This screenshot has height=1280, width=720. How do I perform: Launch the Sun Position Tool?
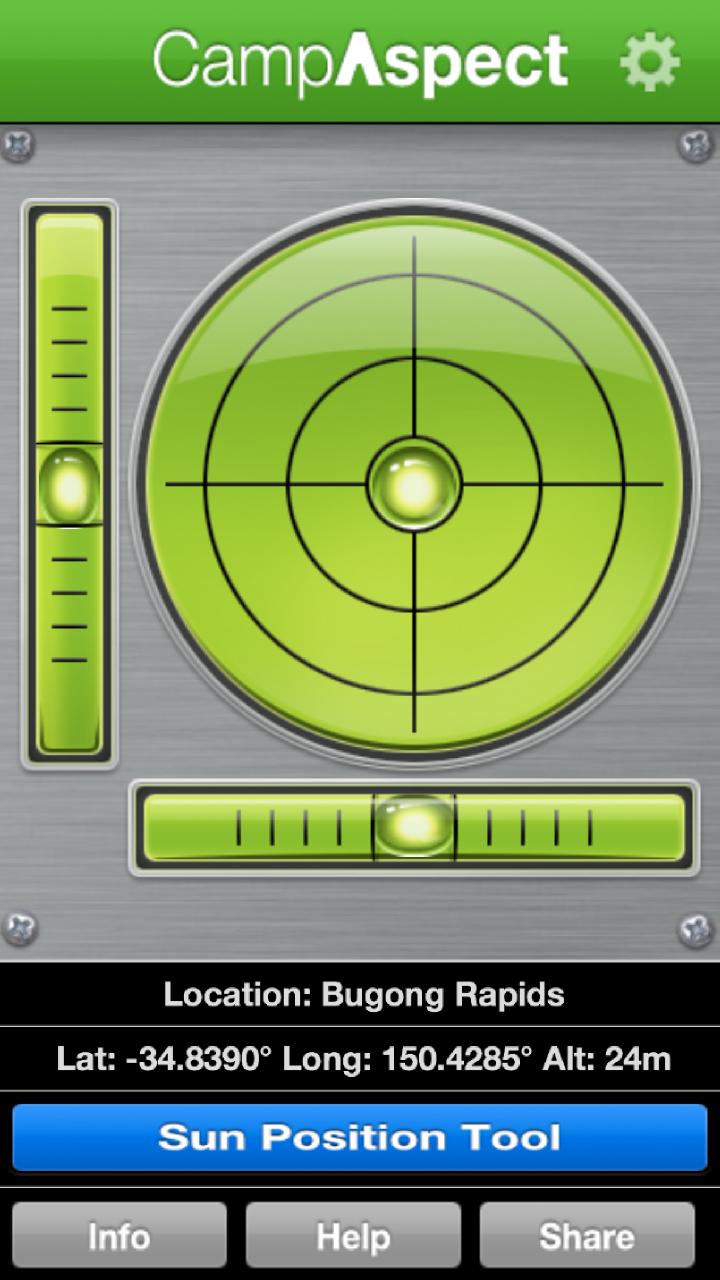pyautogui.click(x=359, y=1137)
